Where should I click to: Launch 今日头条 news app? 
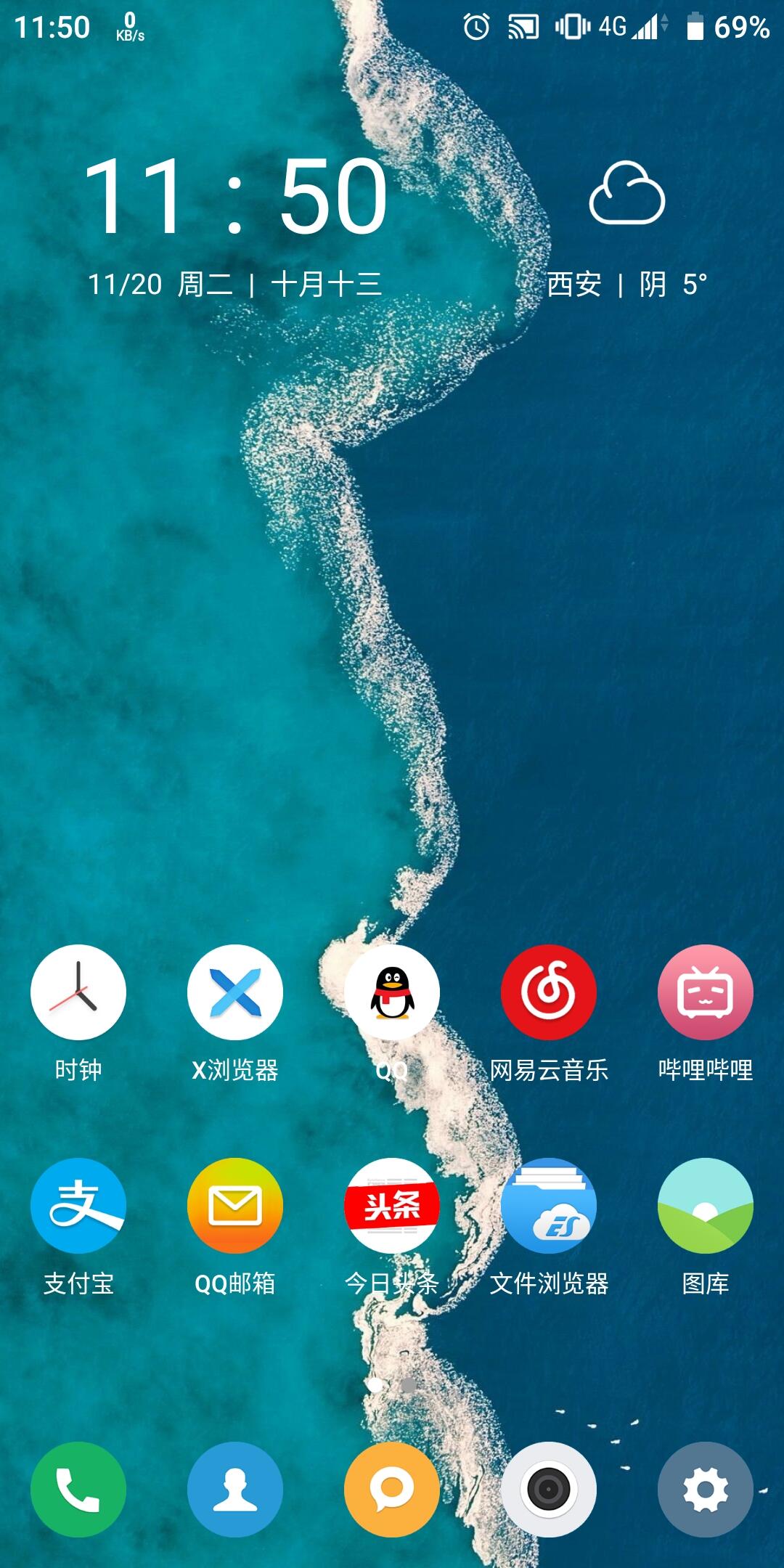point(392,1205)
